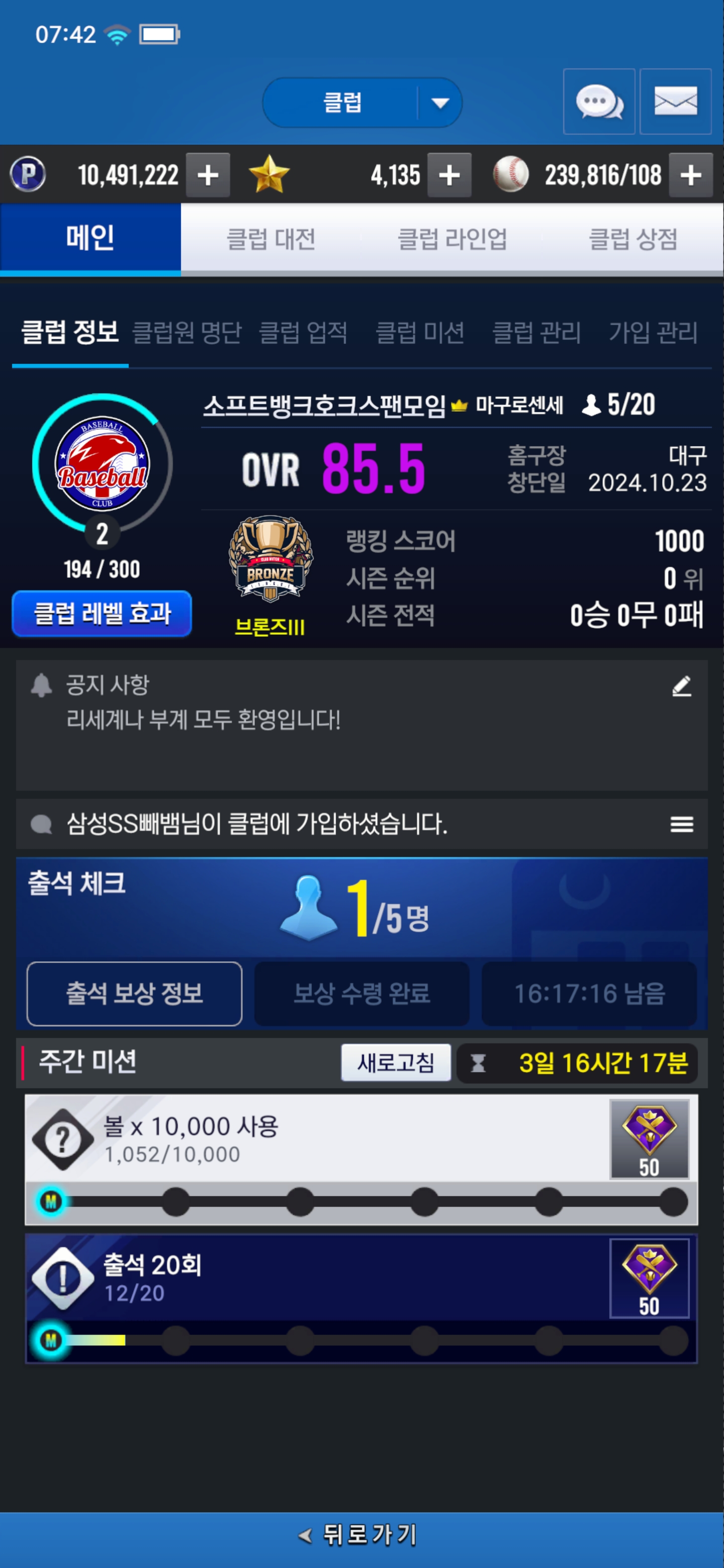The image size is (724, 1568).
Task: Add more points with the plus next to 10,491,222
Action: pos(208,175)
